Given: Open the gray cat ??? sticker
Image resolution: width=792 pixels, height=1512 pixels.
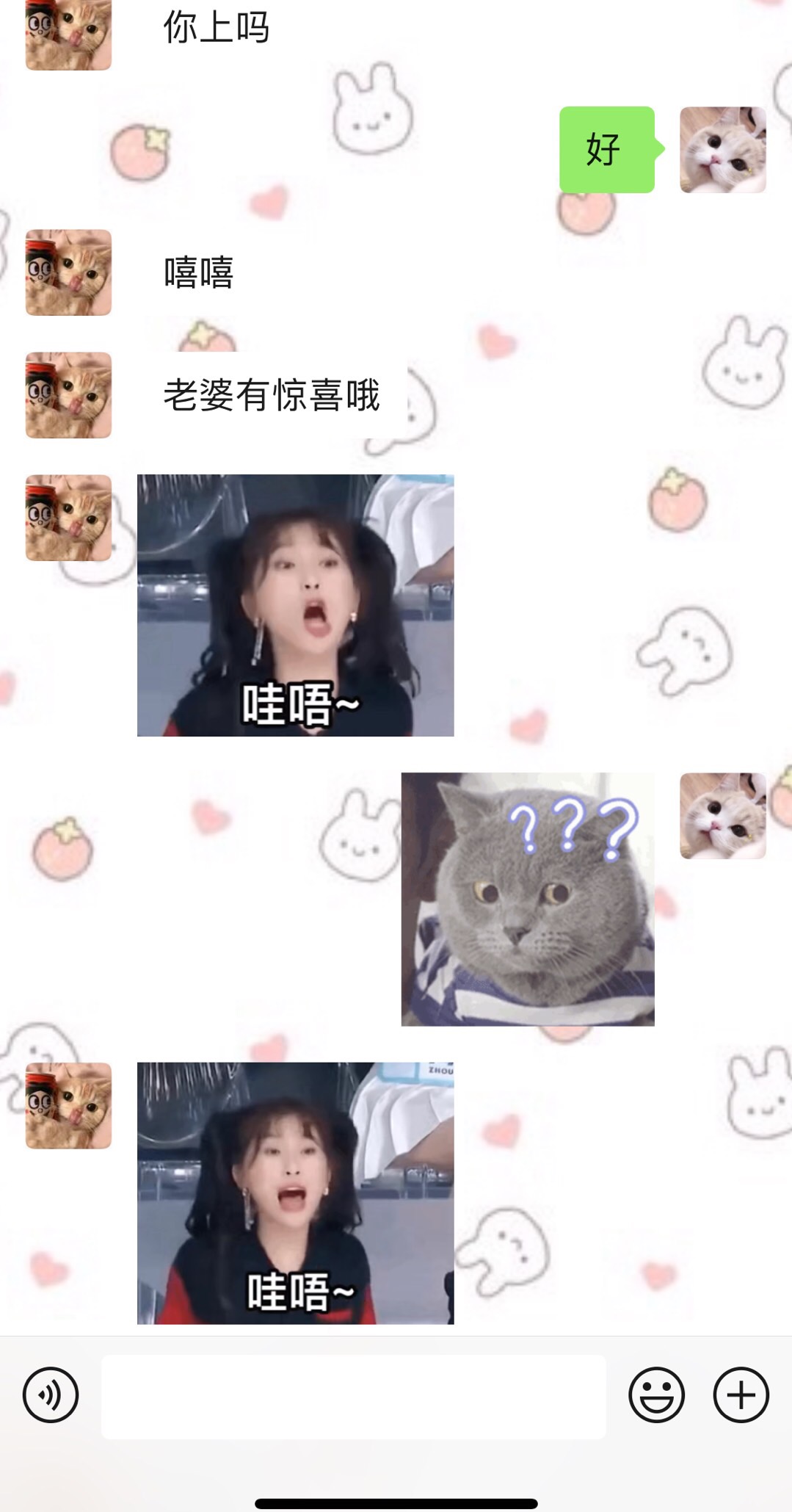Looking at the screenshot, I should (x=527, y=899).
